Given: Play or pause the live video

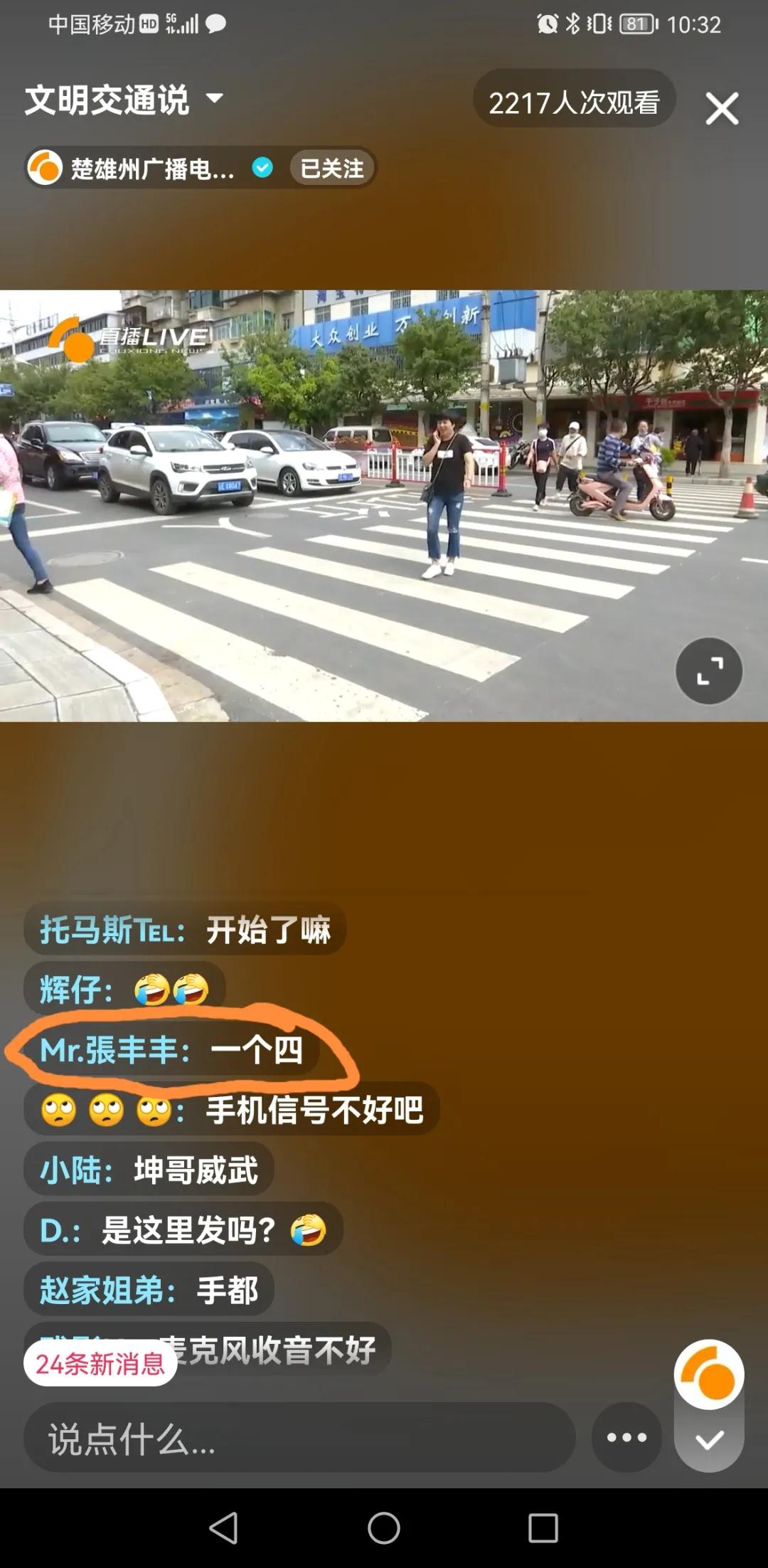Looking at the screenshot, I should pos(384,505).
